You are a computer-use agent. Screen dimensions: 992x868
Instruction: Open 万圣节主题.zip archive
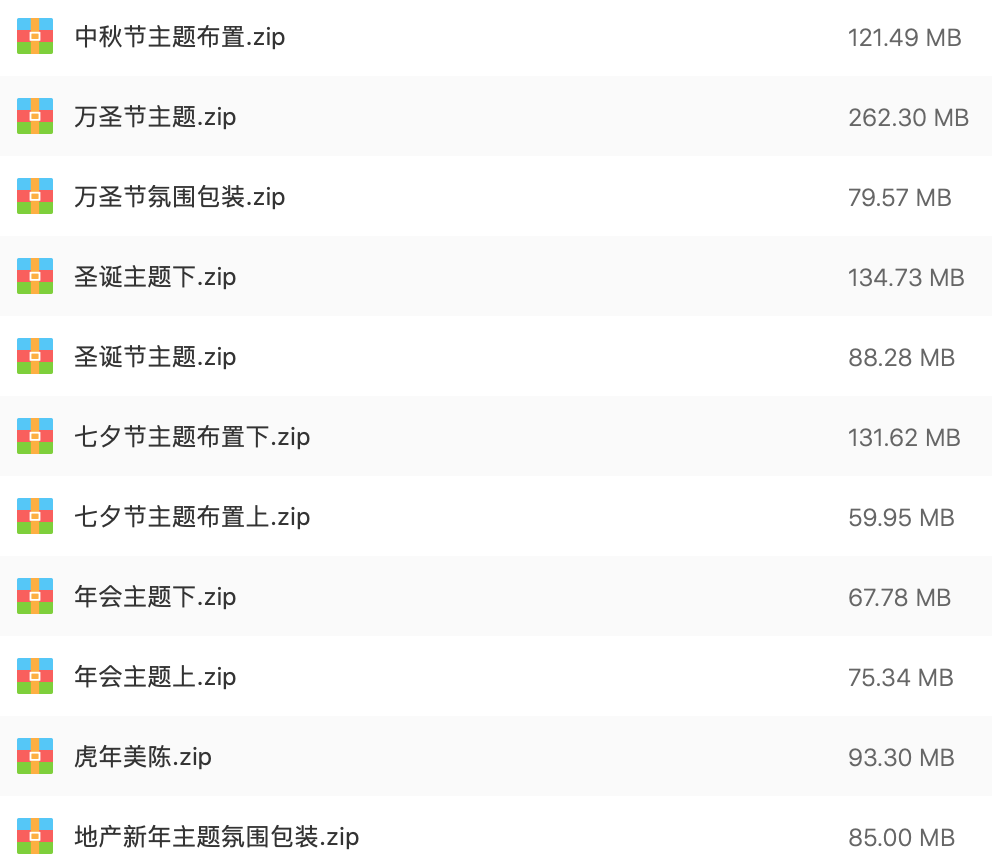click(x=496, y=116)
